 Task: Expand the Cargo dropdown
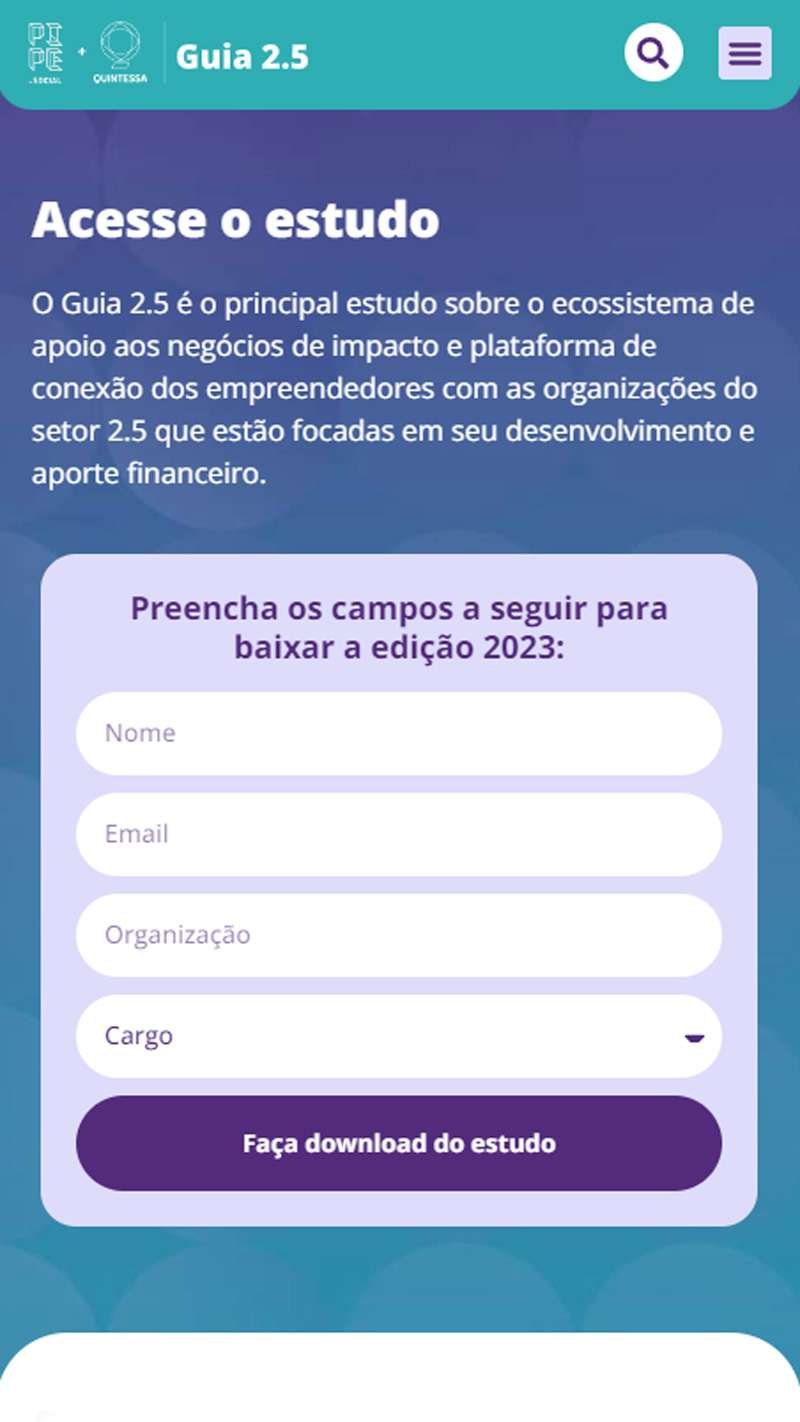398,1036
